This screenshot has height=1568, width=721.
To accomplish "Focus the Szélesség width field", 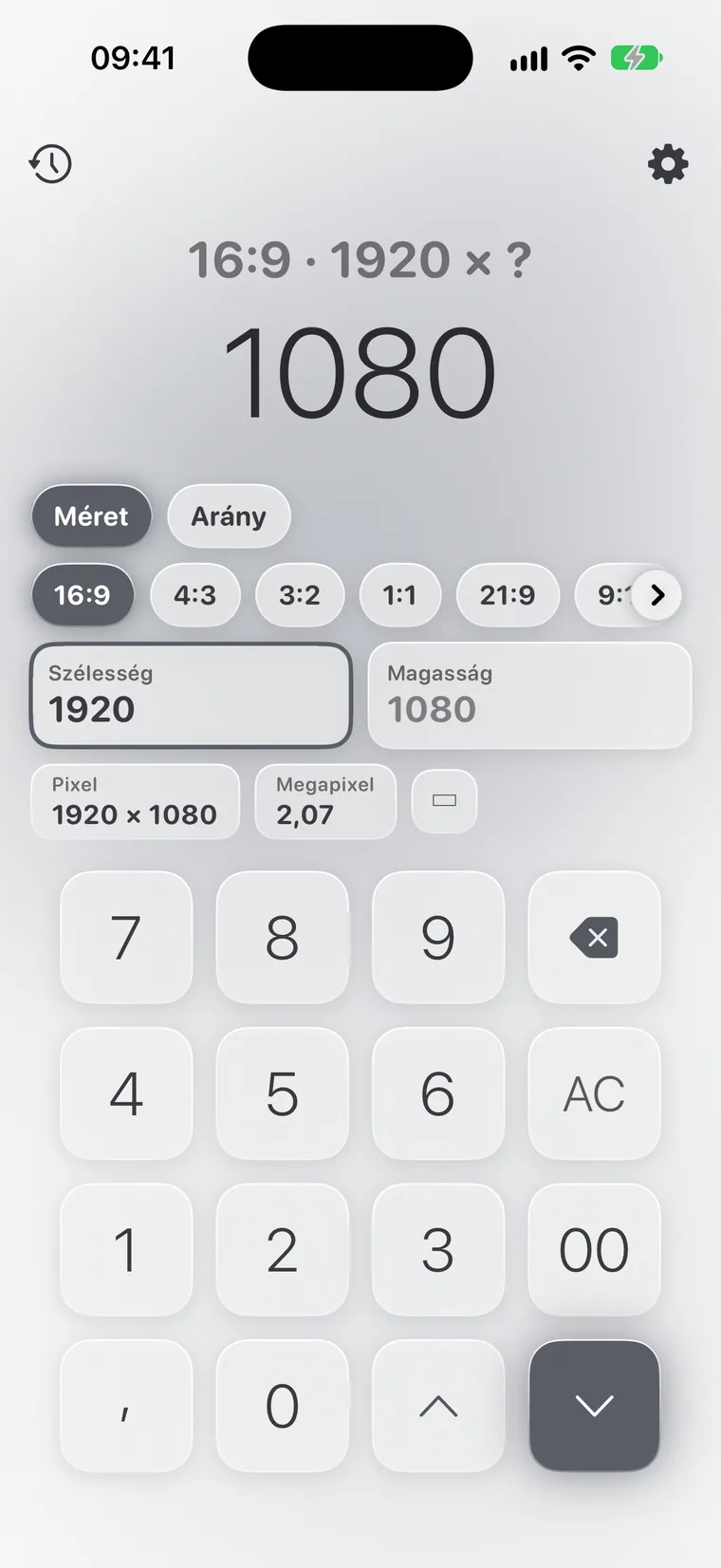I will tap(191, 696).
